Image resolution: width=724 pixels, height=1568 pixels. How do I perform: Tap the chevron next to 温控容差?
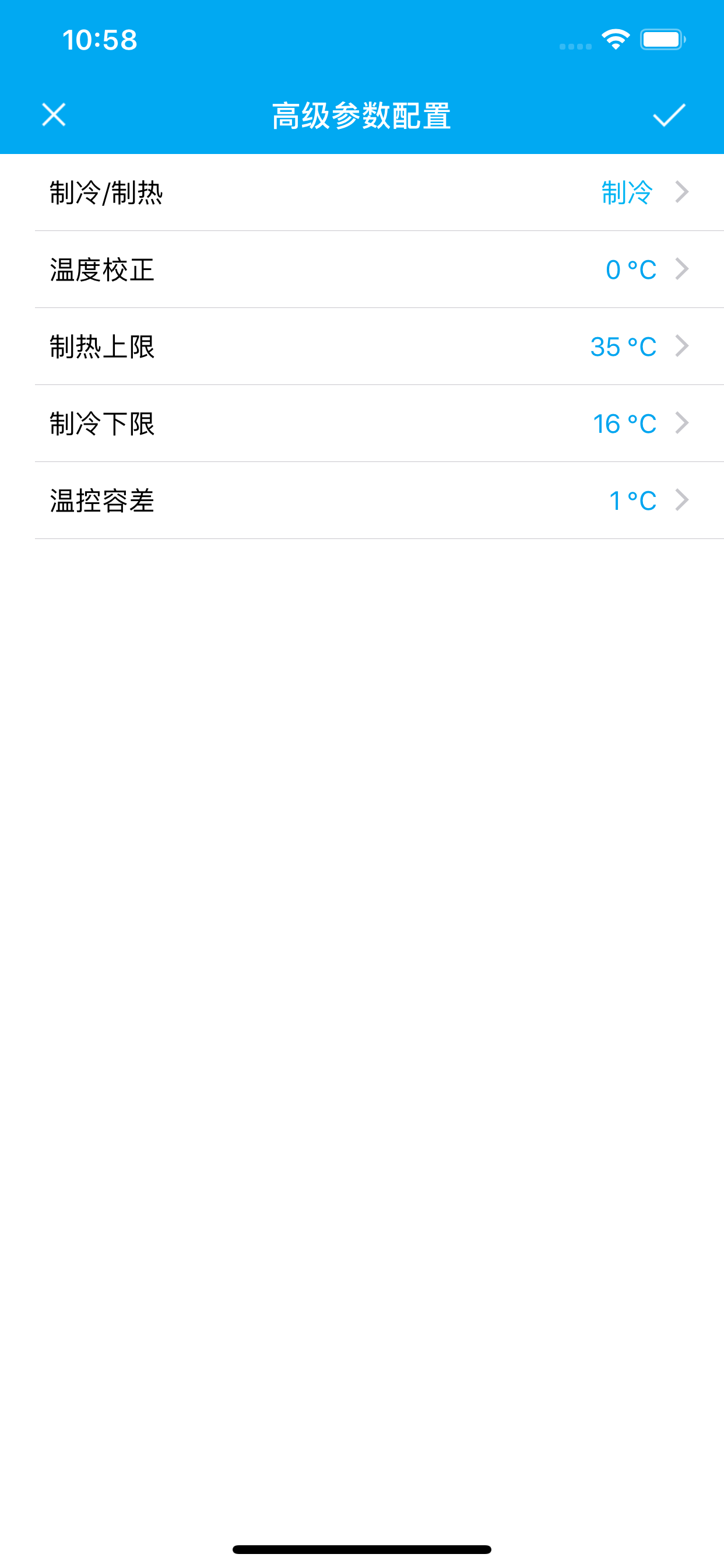pyautogui.click(x=682, y=501)
